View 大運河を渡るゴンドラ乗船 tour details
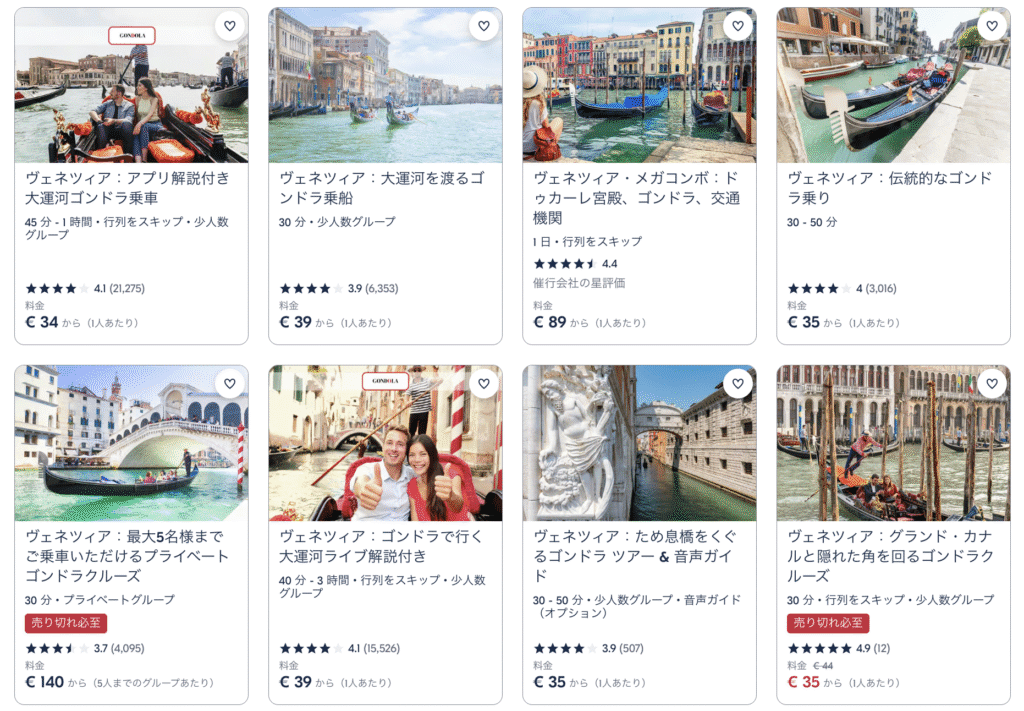Image resolution: width=1024 pixels, height=711 pixels. pyautogui.click(x=384, y=188)
